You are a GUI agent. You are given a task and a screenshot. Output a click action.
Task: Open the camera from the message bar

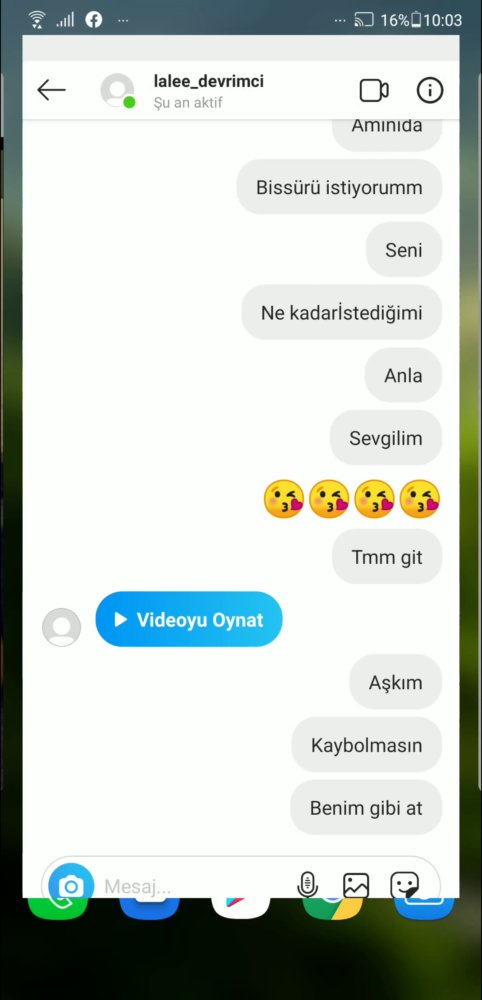click(x=71, y=885)
